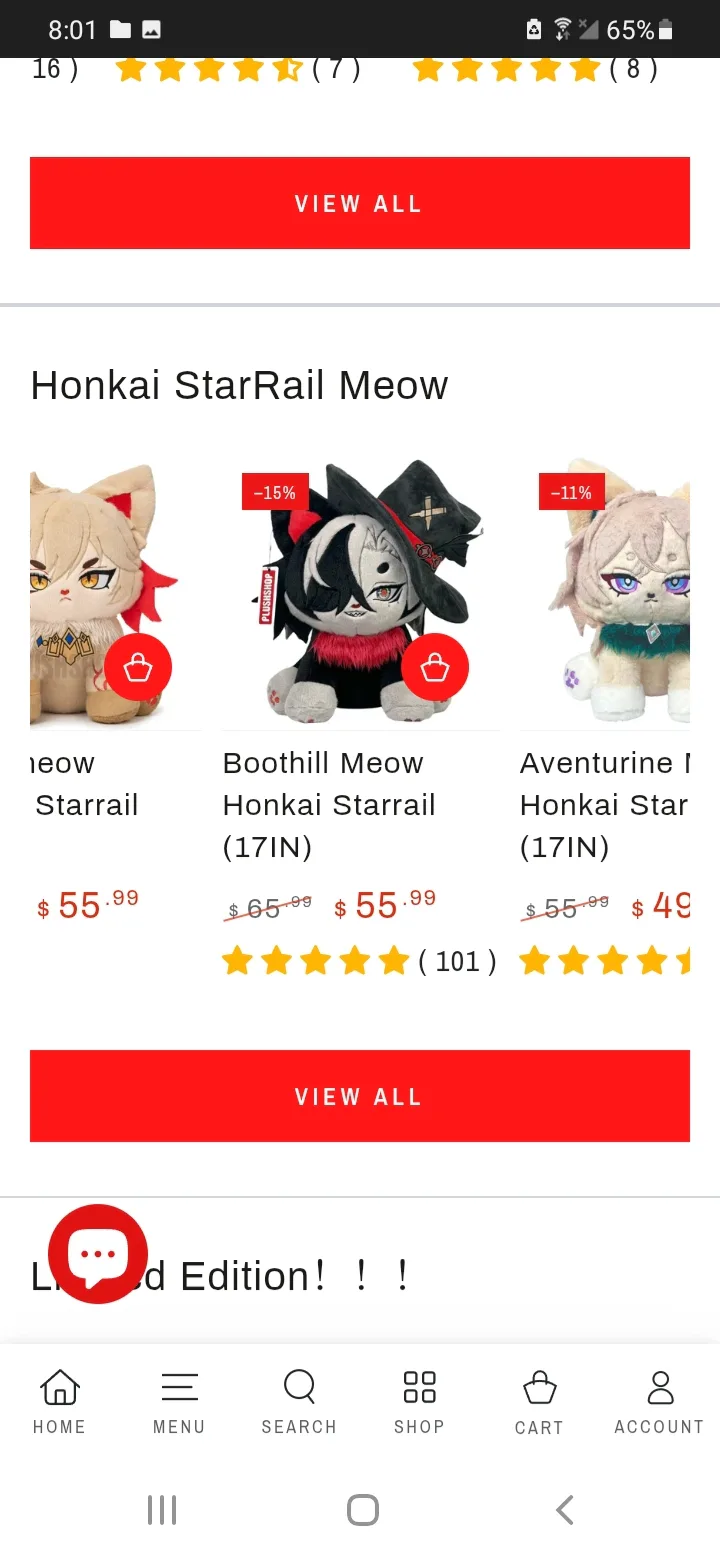
Task: Open Aventurine Meow Honkai Starrail product
Action: pyautogui.click(x=605, y=805)
